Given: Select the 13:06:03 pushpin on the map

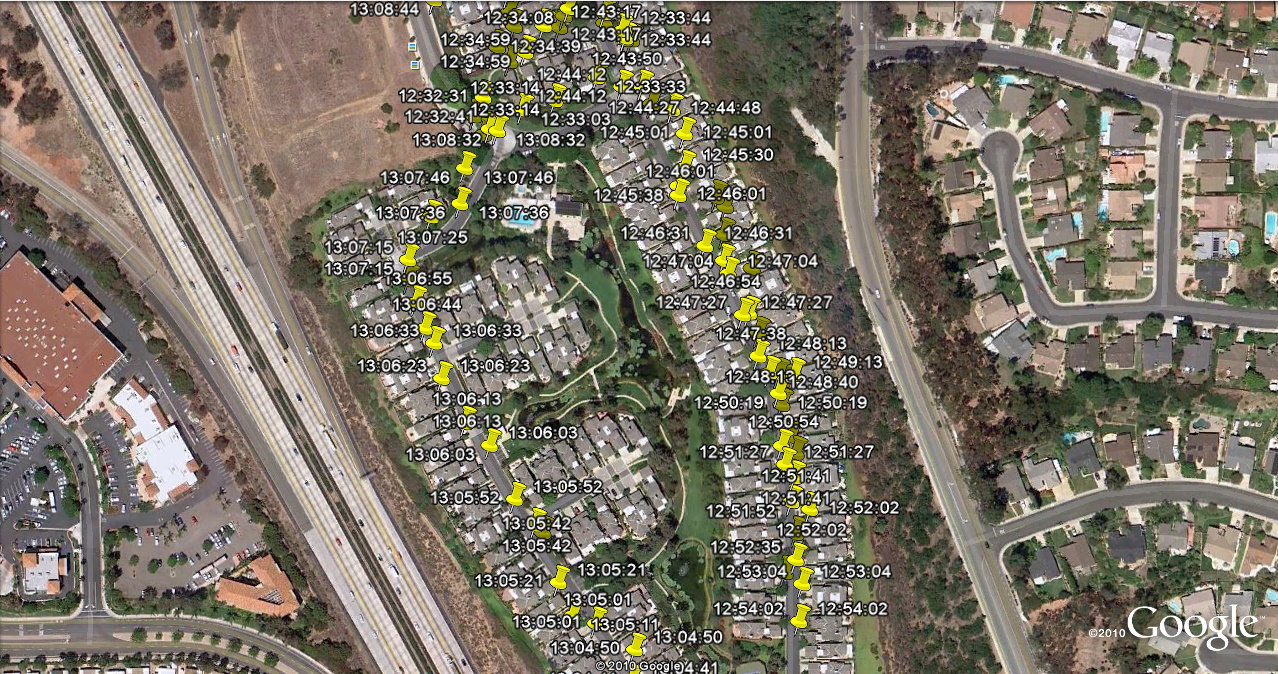Looking at the screenshot, I should [491, 440].
